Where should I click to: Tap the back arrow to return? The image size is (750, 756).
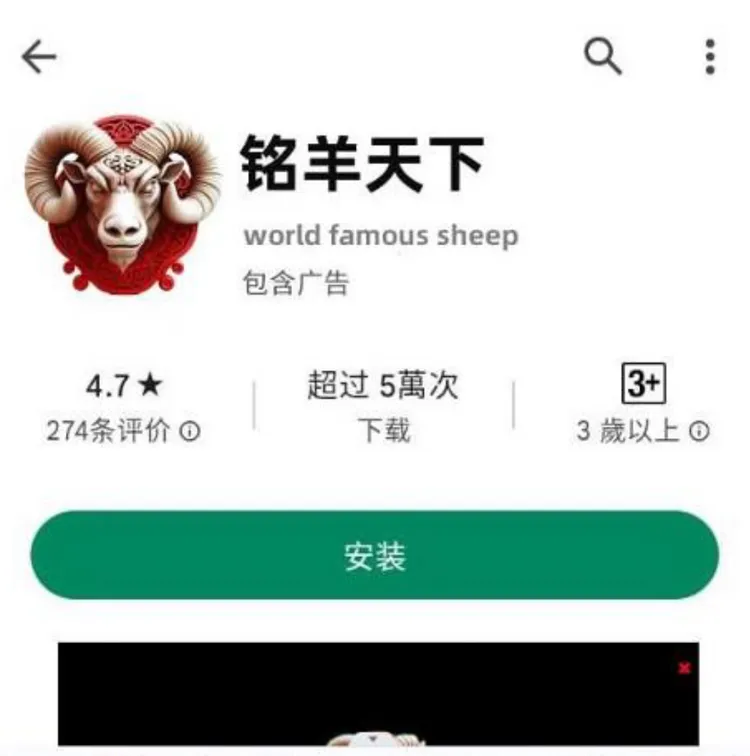(37, 57)
